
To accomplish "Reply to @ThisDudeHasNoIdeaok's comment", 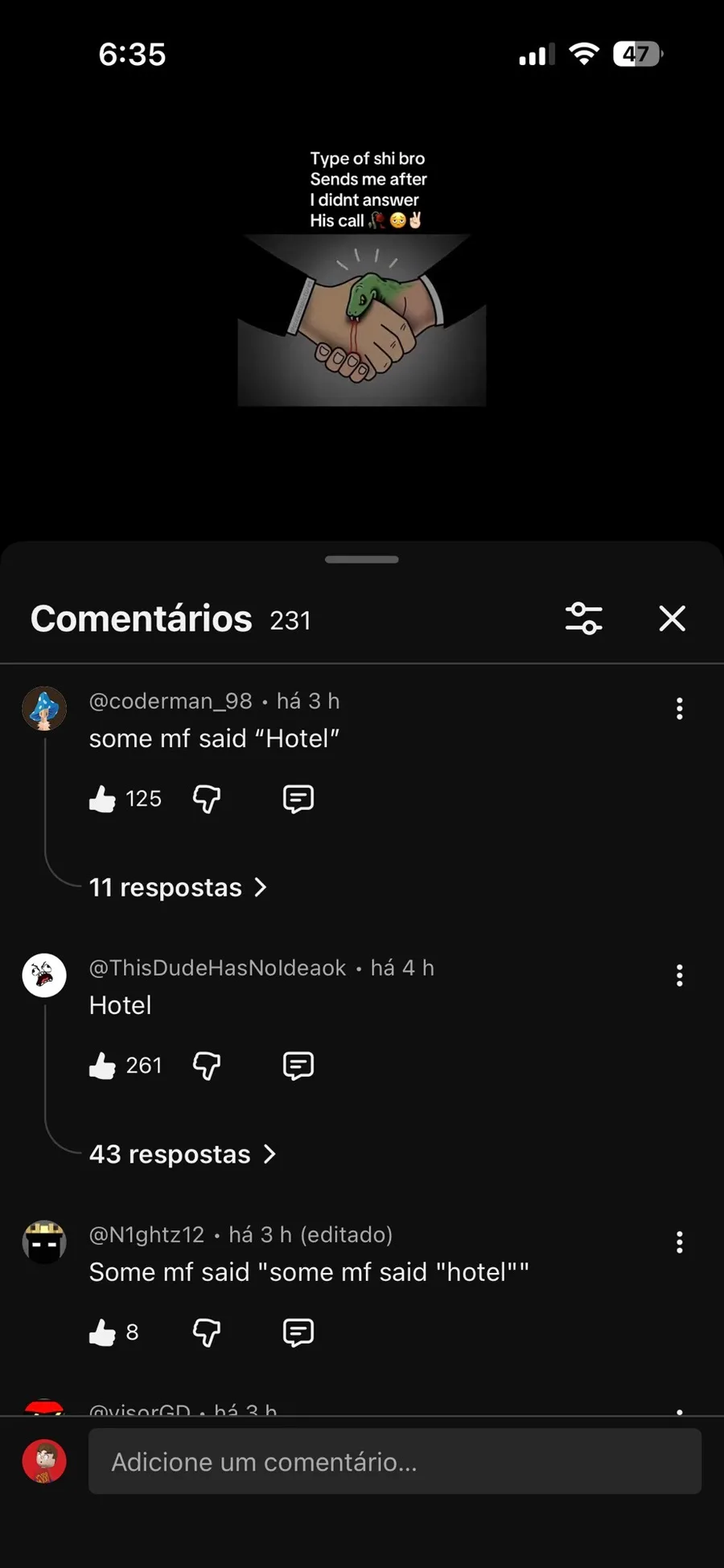I will click(298, 1065).
